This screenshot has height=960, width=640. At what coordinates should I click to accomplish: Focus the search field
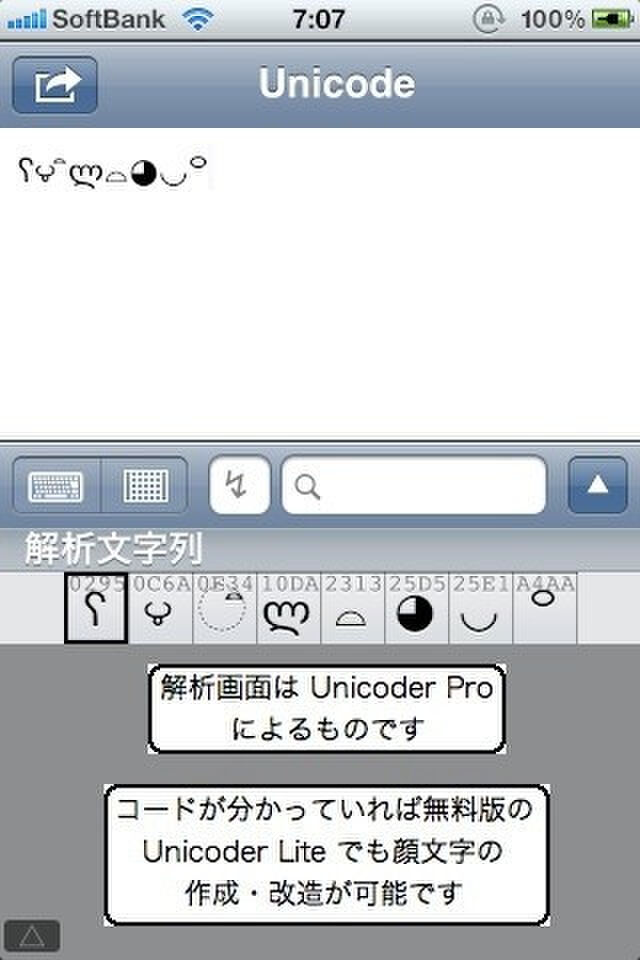coord(414,486)
